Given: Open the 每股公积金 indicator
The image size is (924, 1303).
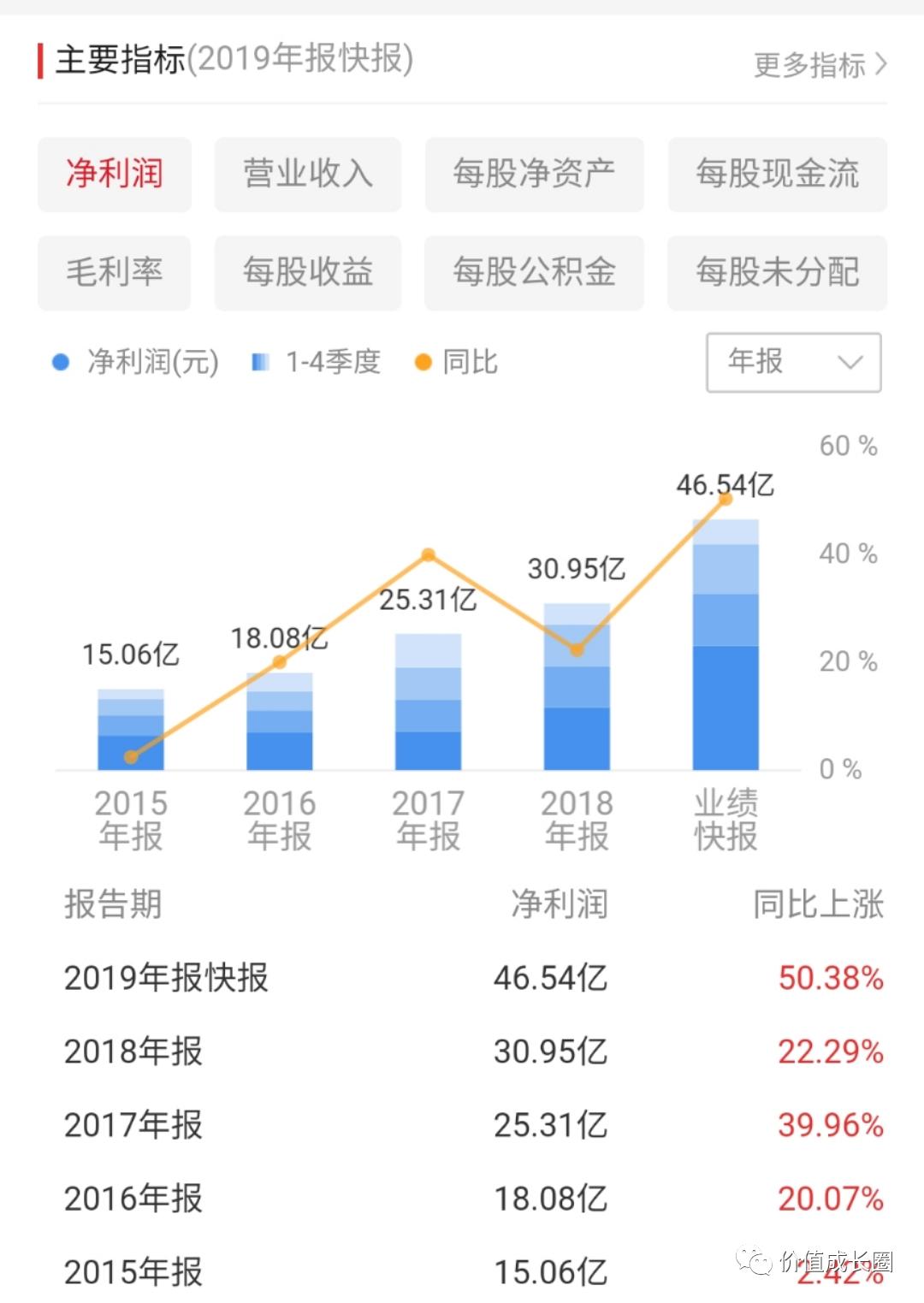Looking at the screenshot, I should point(534,272).
